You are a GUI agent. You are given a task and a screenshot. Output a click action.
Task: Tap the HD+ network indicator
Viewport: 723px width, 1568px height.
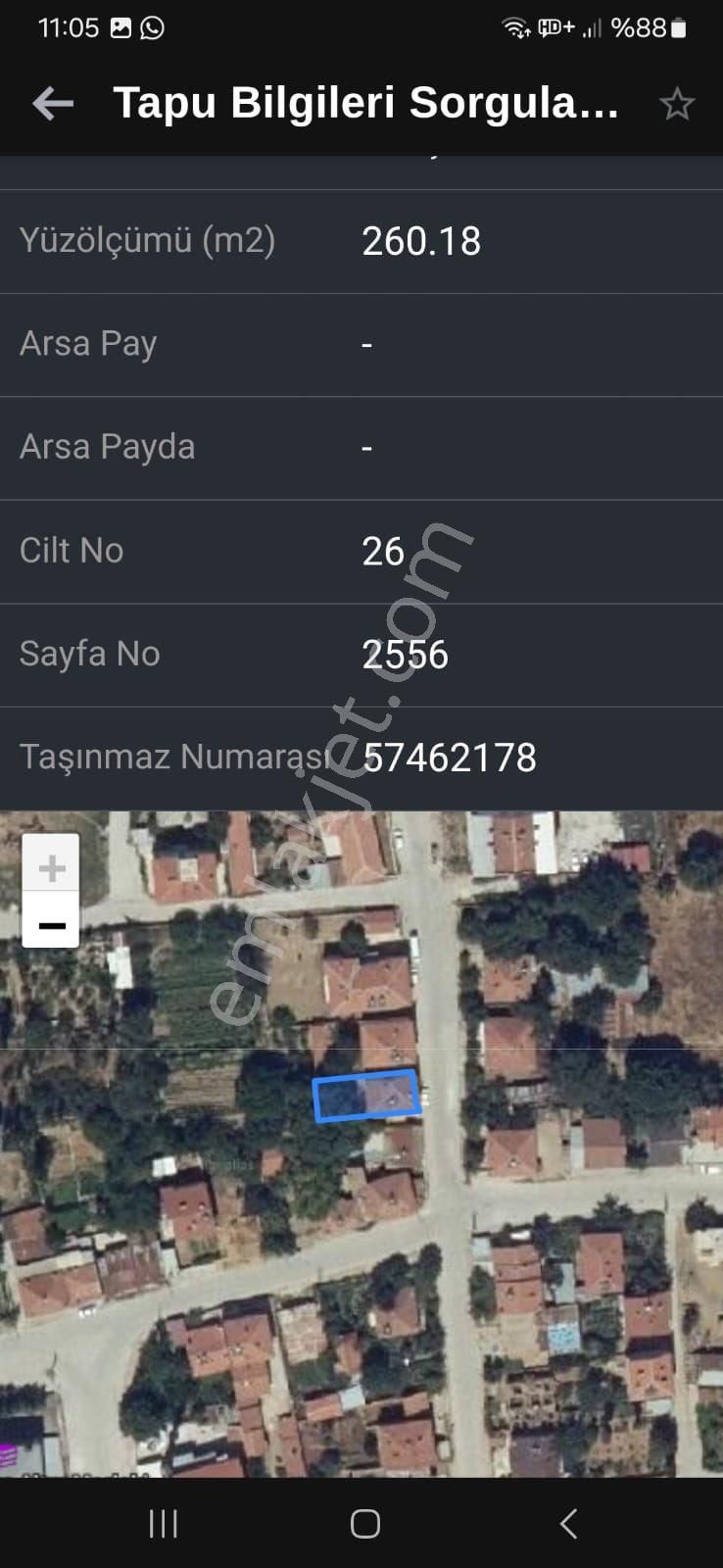552,26
